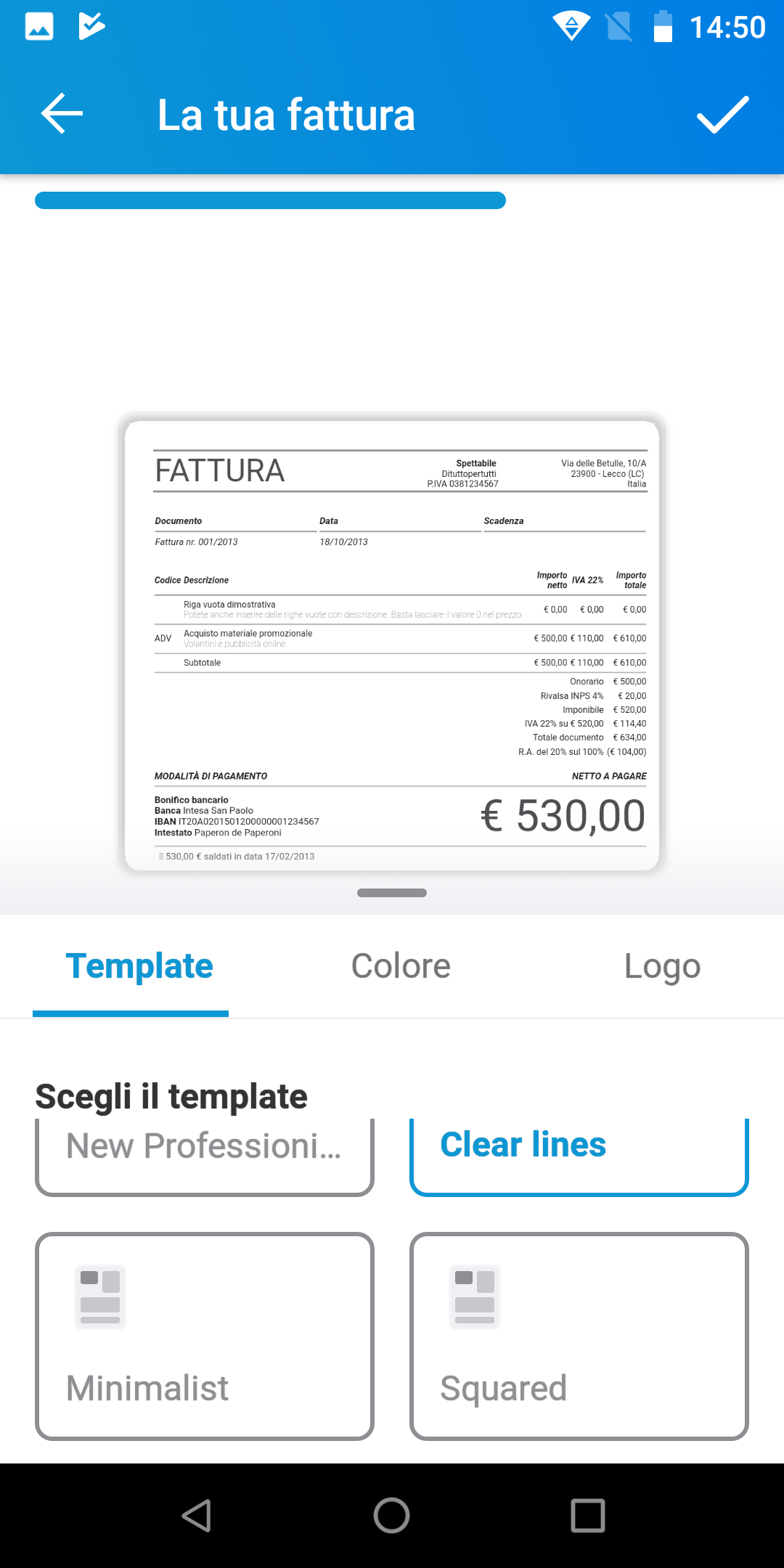The width and height of the screenshot is (784, 1568).
Task: Switch to the Colore tab
Action: coord(401,966)
